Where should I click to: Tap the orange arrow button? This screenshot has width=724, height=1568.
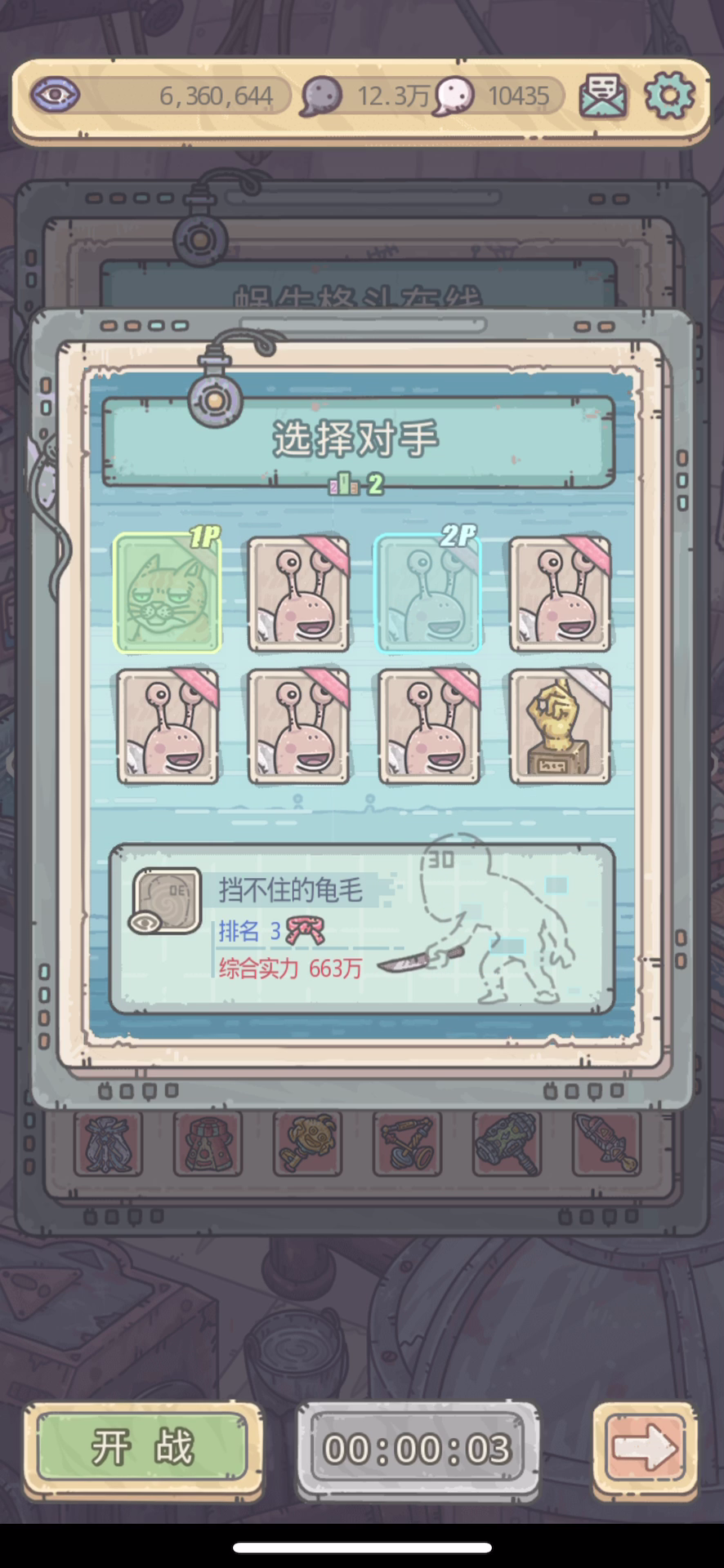(645, 1449)
